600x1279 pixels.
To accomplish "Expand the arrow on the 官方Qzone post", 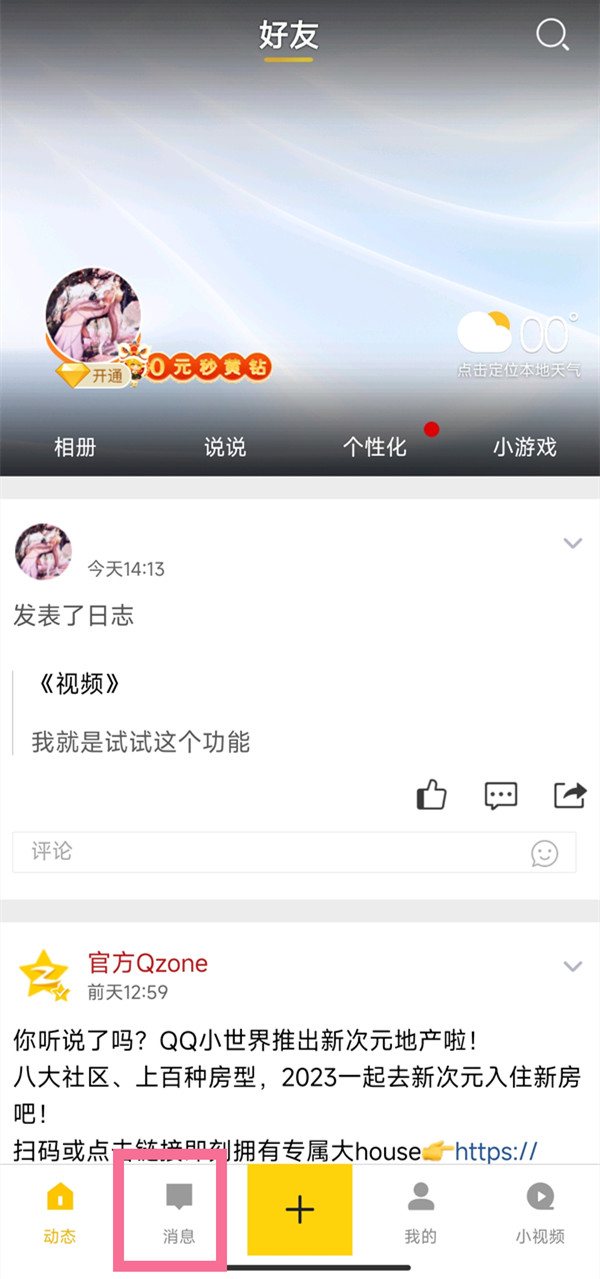I will [572, 966].
